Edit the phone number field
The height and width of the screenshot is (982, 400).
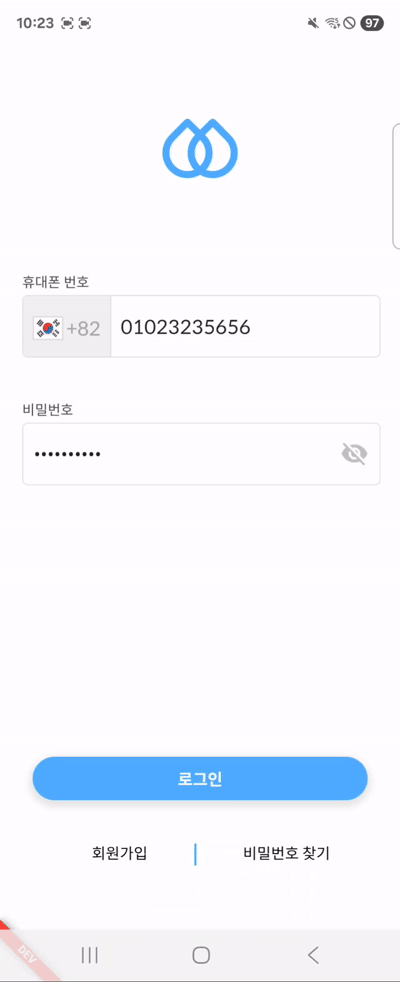245,327
